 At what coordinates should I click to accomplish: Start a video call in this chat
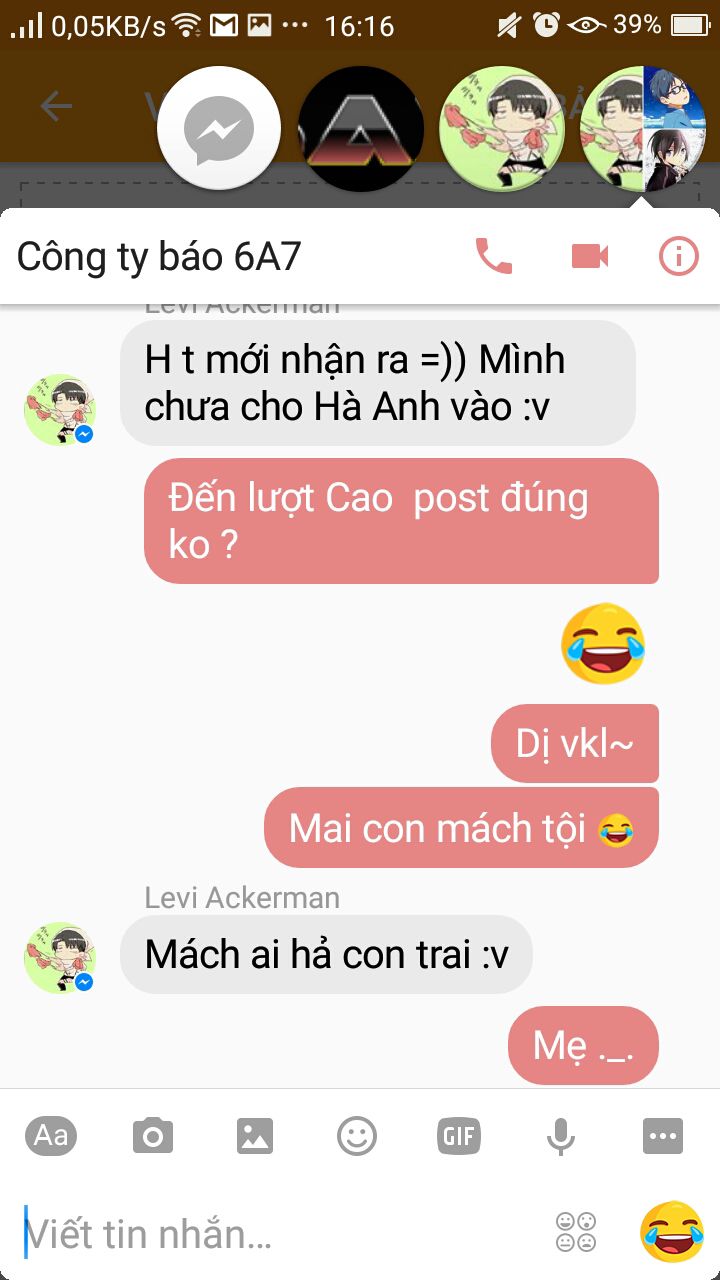(x=590, y=257)
